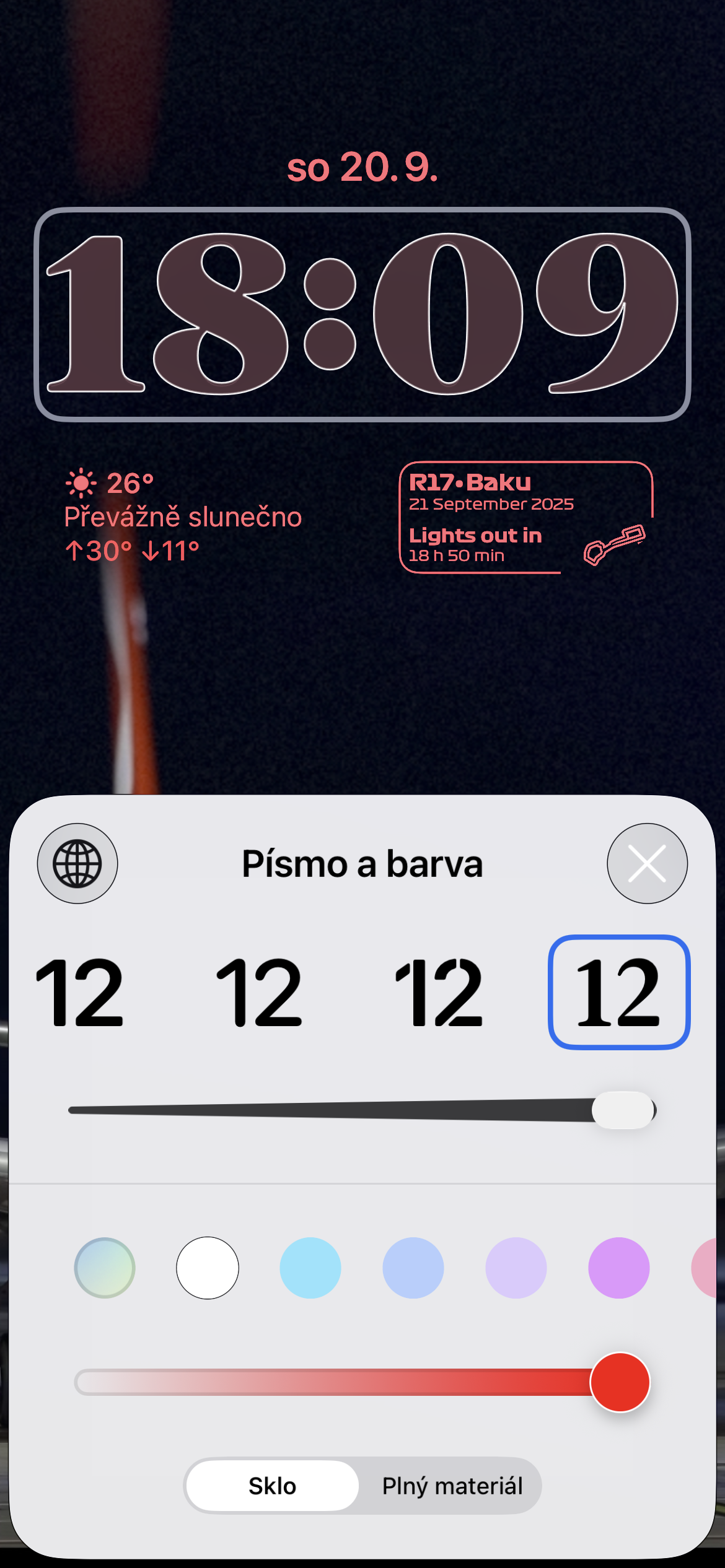Choose the pale lavender color swatch
This screenshot has height=1568, width=725.
point(516,1268)
